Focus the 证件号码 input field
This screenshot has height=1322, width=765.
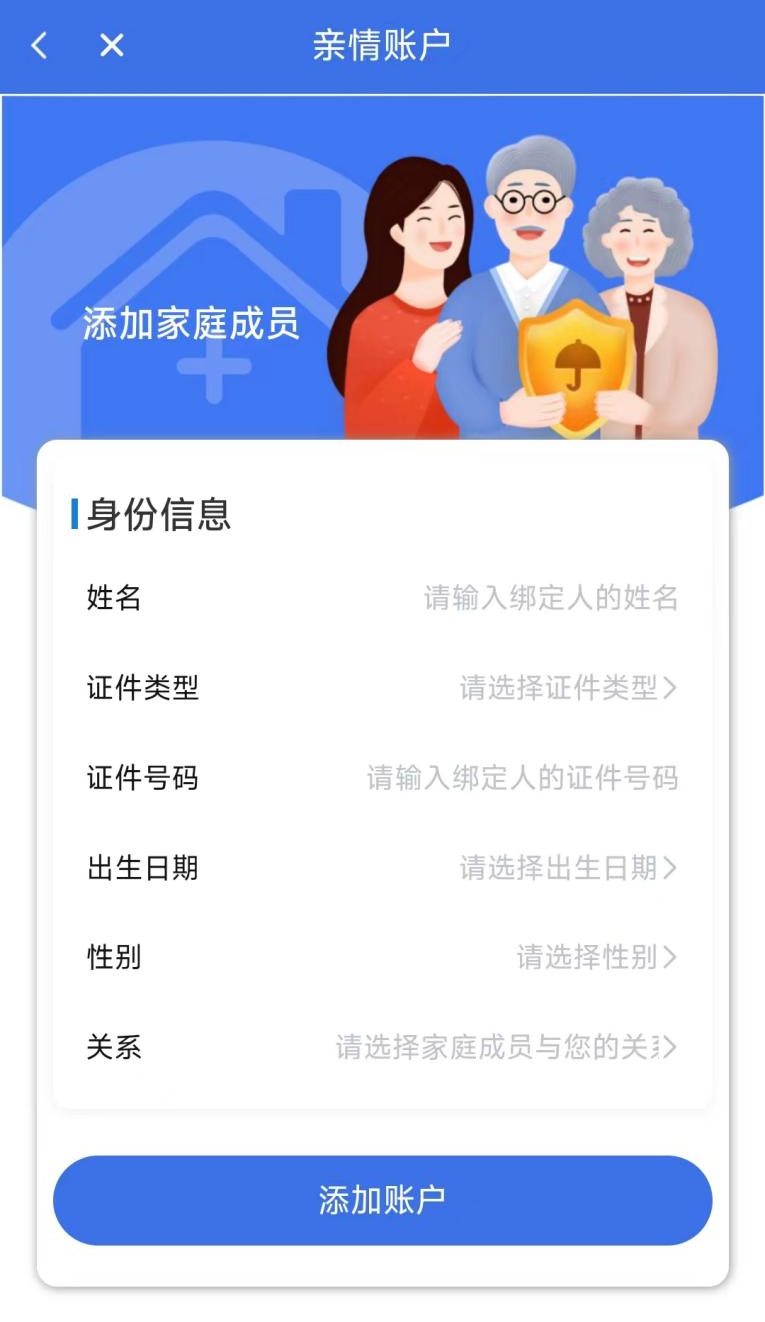click(x=522, y=778)
